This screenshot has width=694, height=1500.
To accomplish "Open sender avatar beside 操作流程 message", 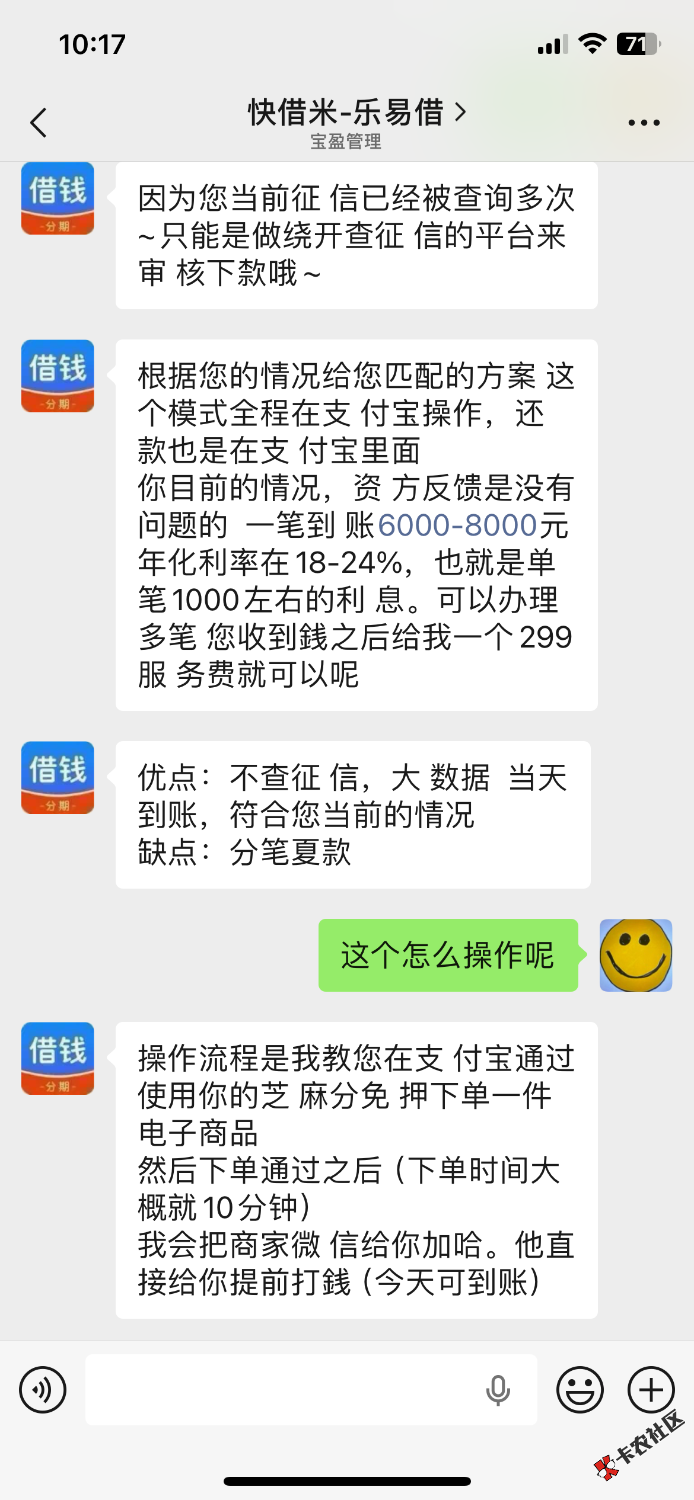I will click(58, 1058).
